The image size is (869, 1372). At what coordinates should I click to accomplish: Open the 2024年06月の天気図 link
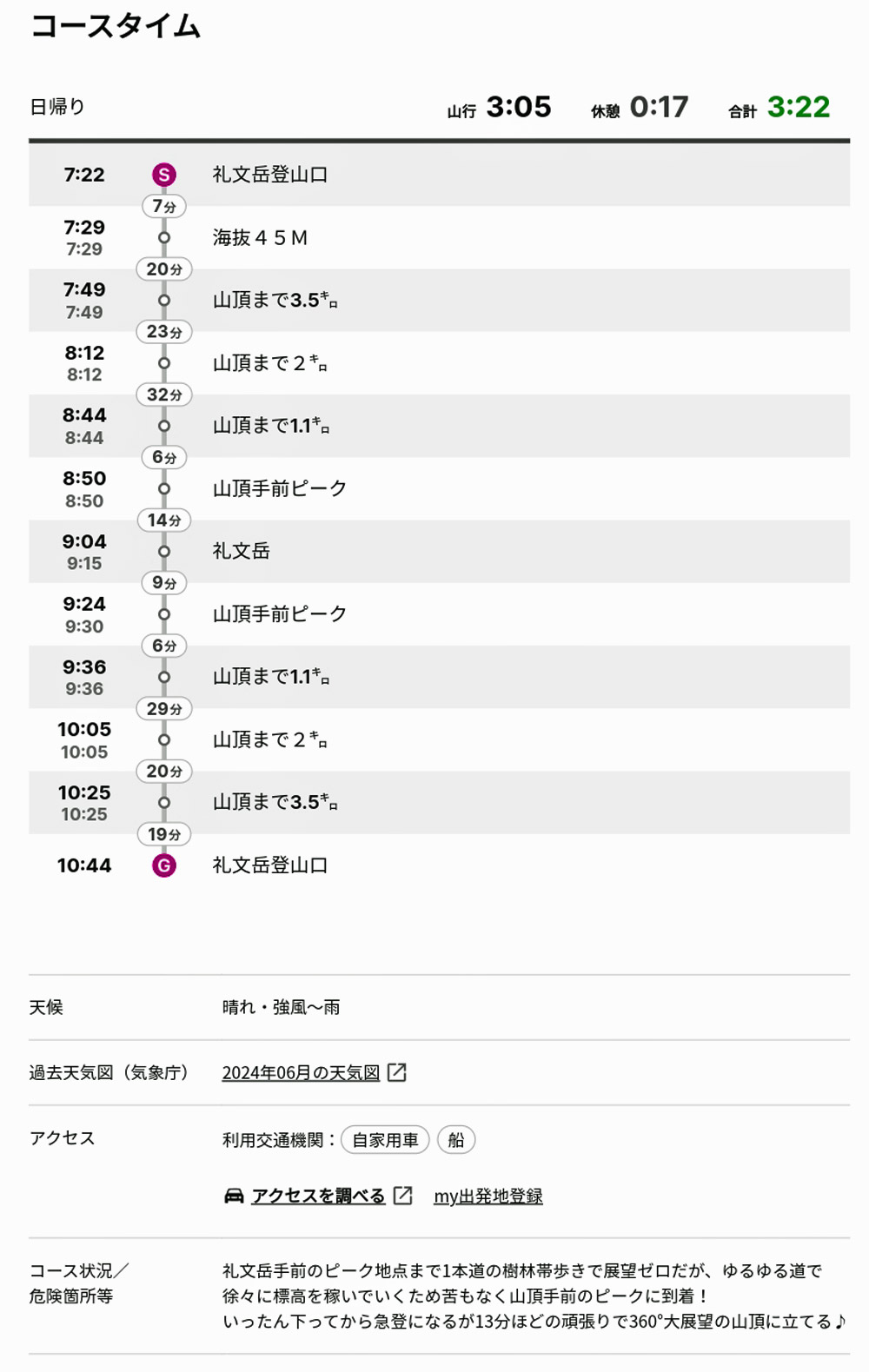coord(301,1073)
